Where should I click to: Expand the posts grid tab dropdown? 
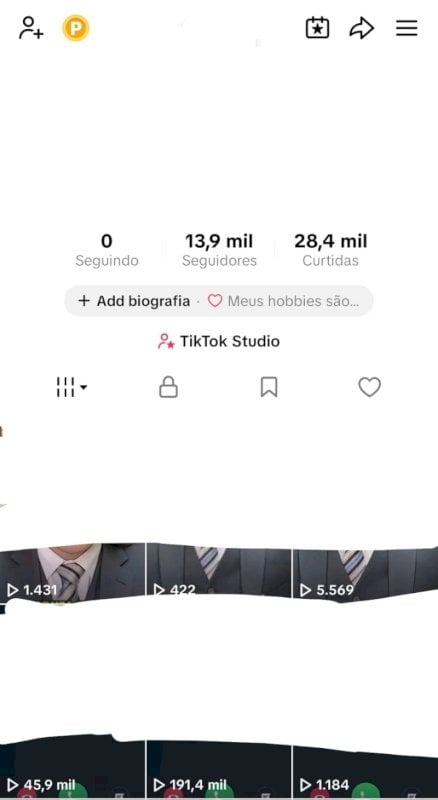tap(71, 387)
